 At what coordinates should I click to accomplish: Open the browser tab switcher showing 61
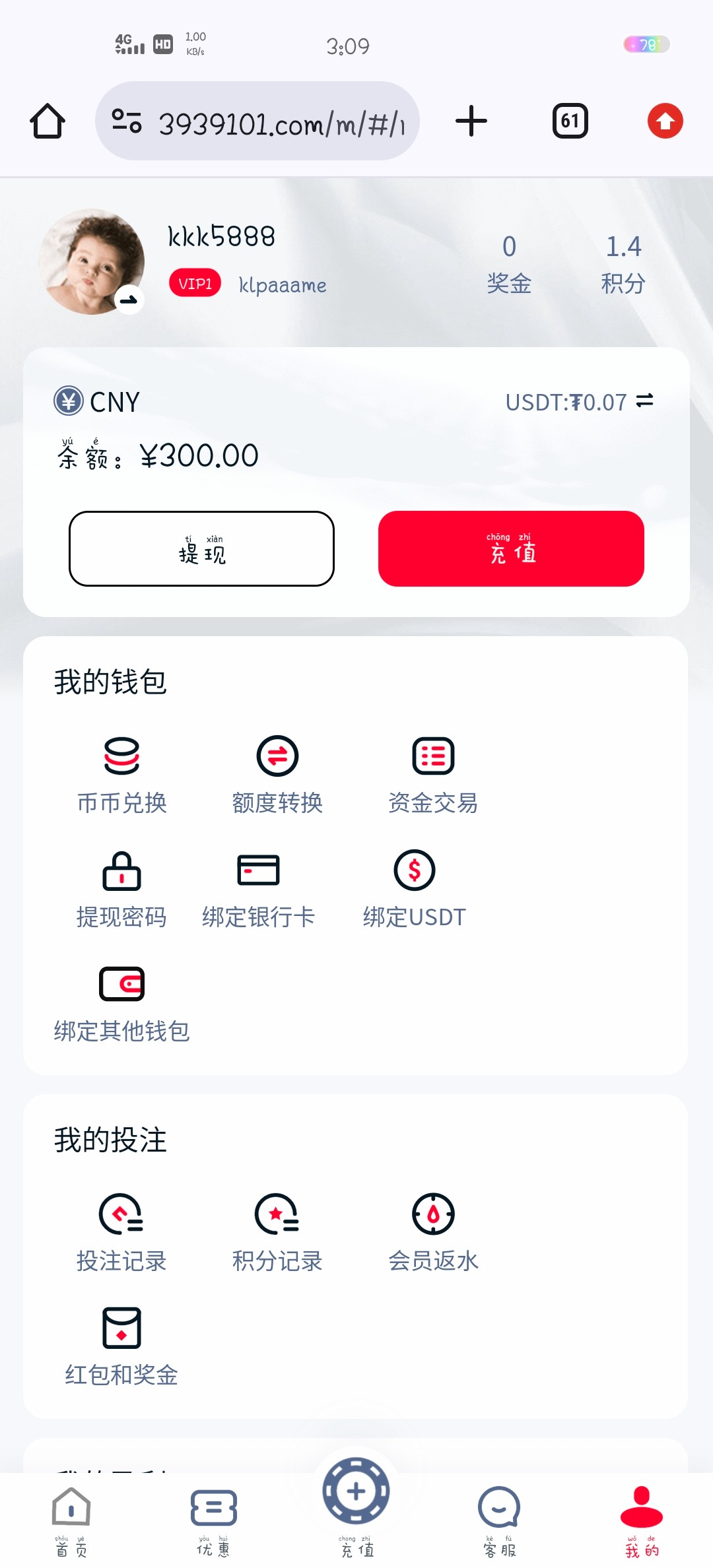click(570, 121)
